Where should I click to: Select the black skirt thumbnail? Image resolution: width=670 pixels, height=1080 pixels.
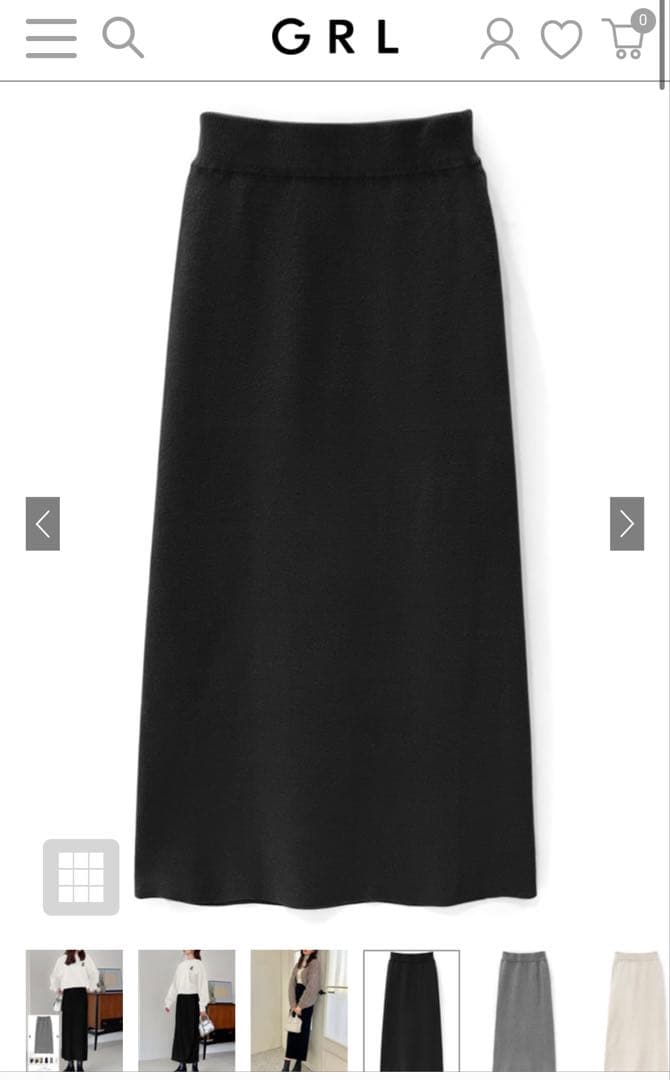tap(411, 1010)
